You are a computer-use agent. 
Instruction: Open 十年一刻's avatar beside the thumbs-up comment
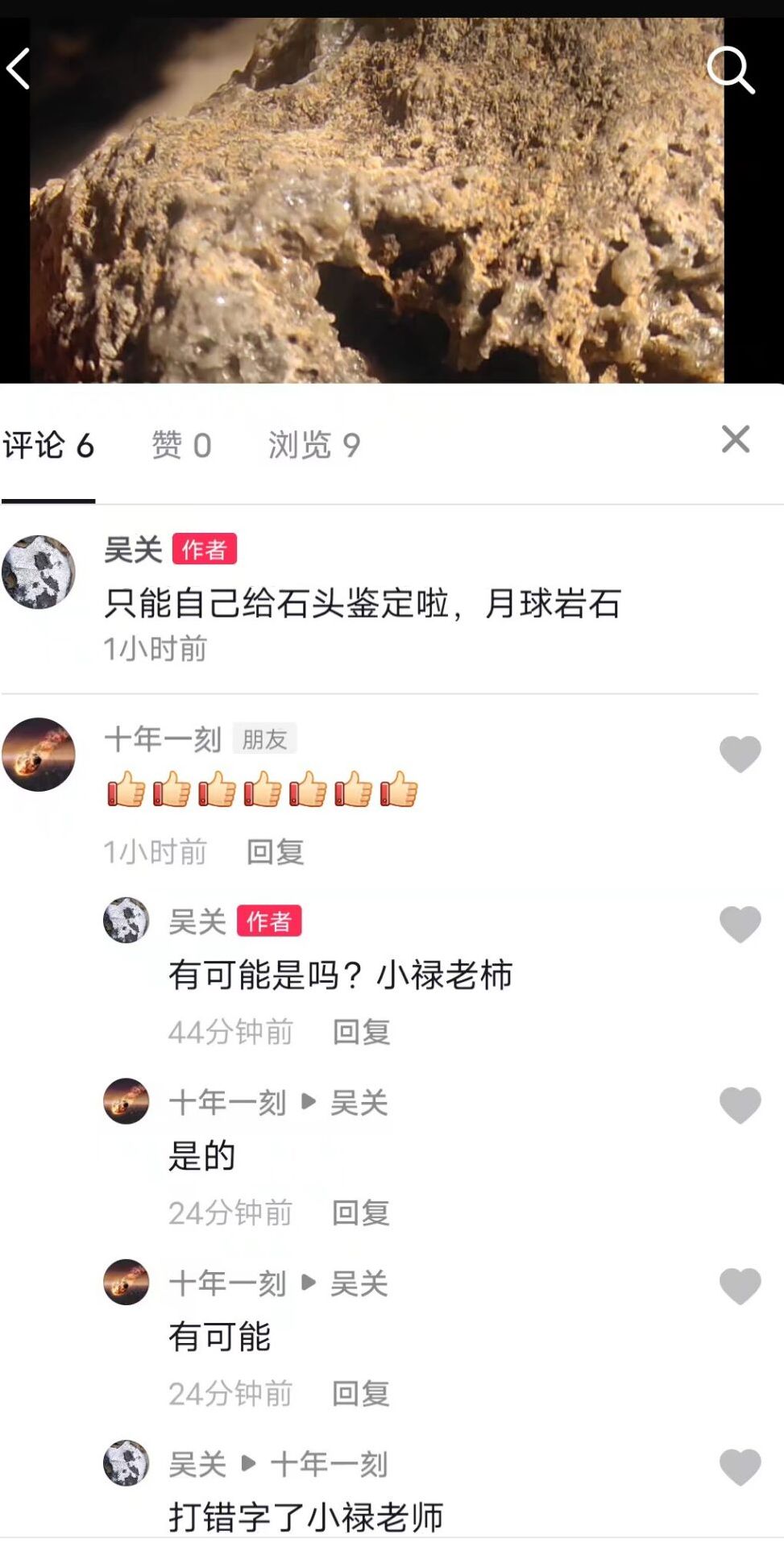39,755
